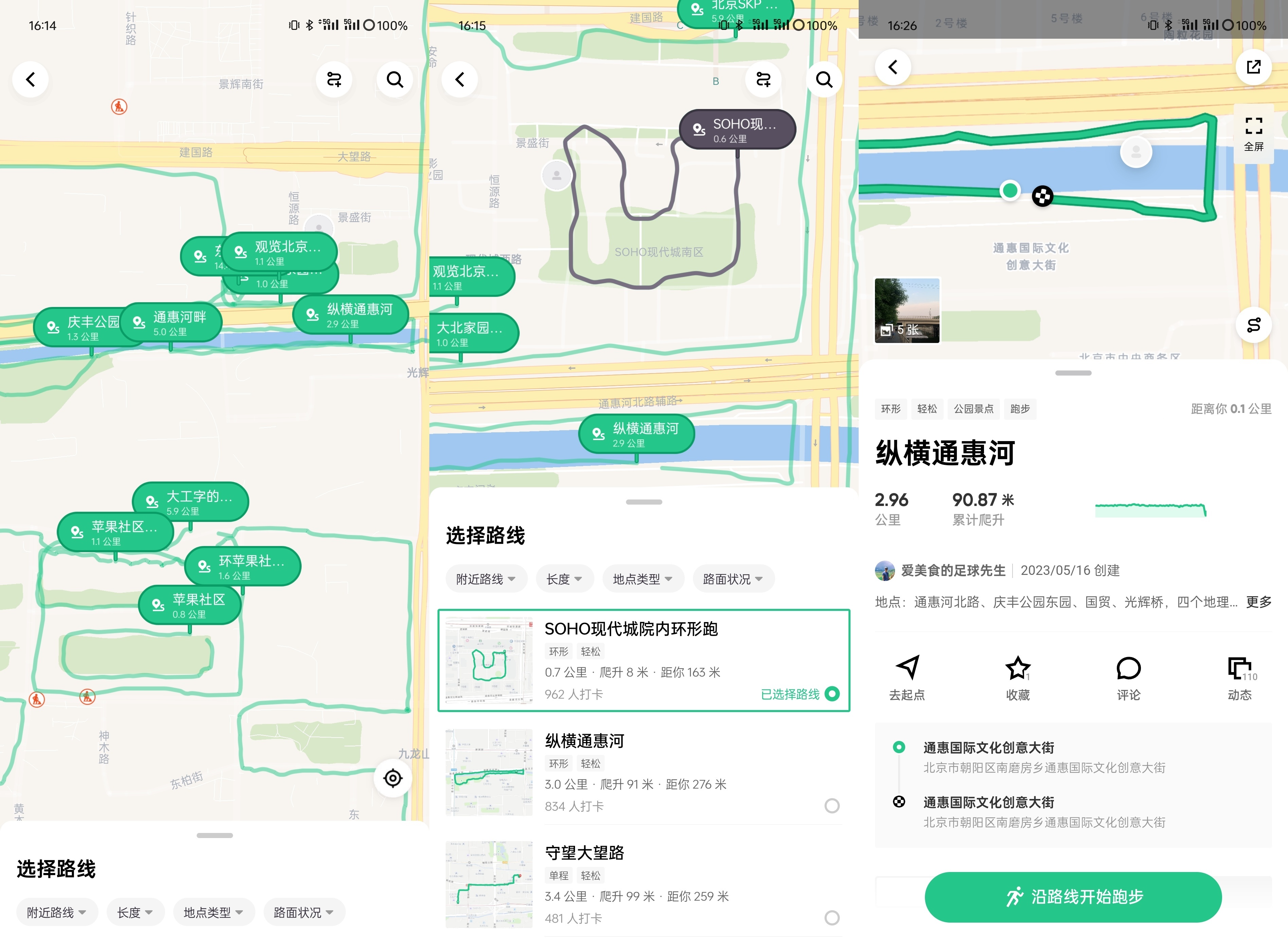
Task: Navigate to the start point via 去起点
Action: pyautogui.click(x=906, y=678)
